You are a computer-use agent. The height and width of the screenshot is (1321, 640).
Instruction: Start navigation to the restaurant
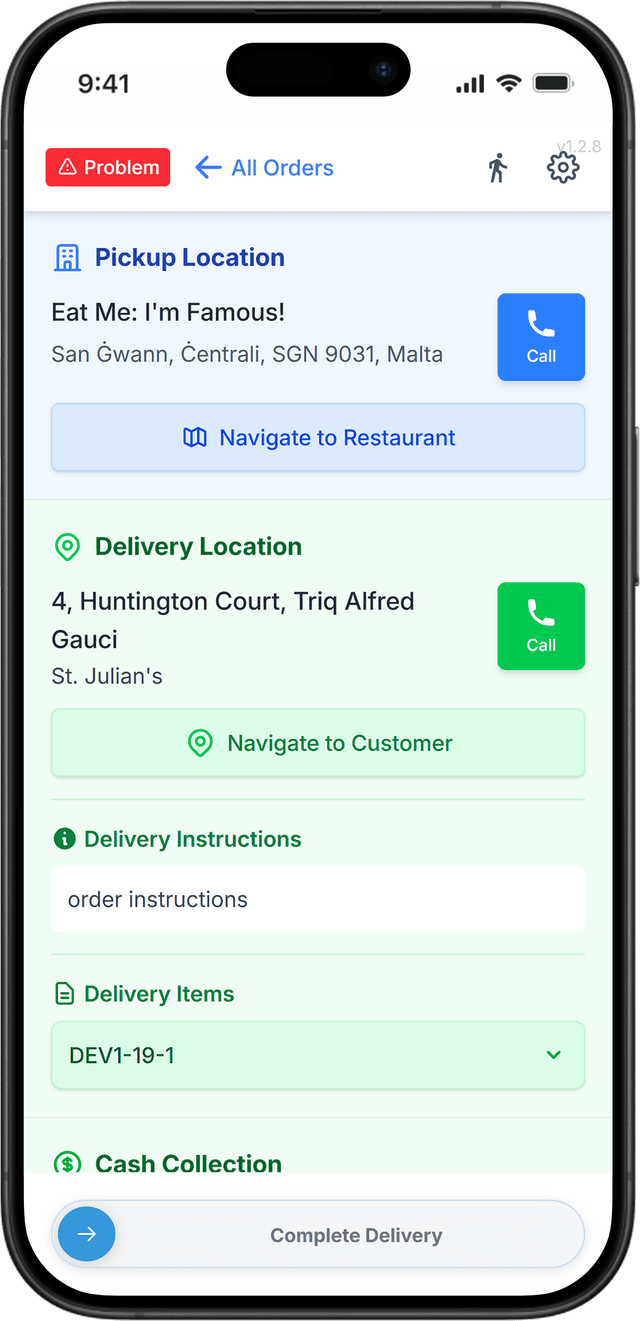tap(318, 438)
